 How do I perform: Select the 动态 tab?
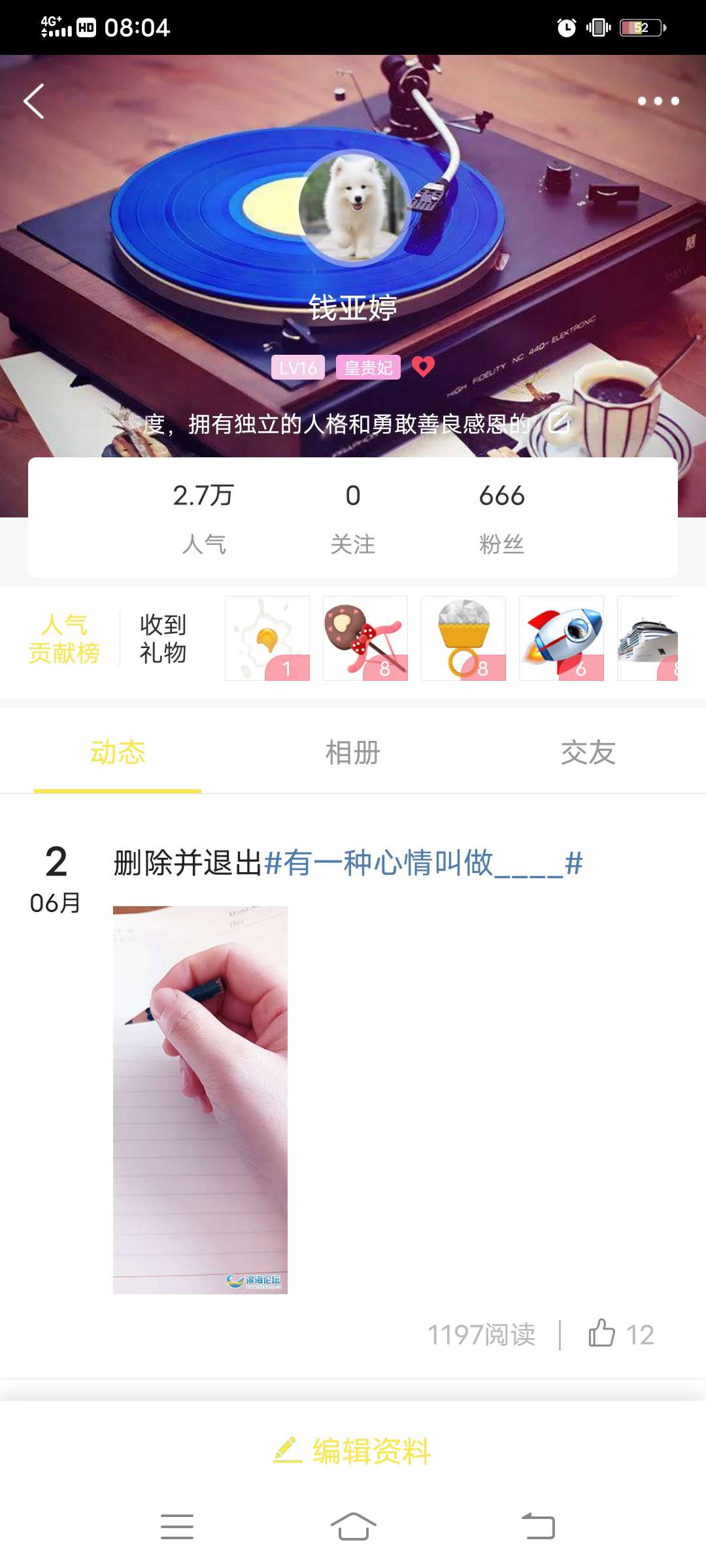(118, 753)
